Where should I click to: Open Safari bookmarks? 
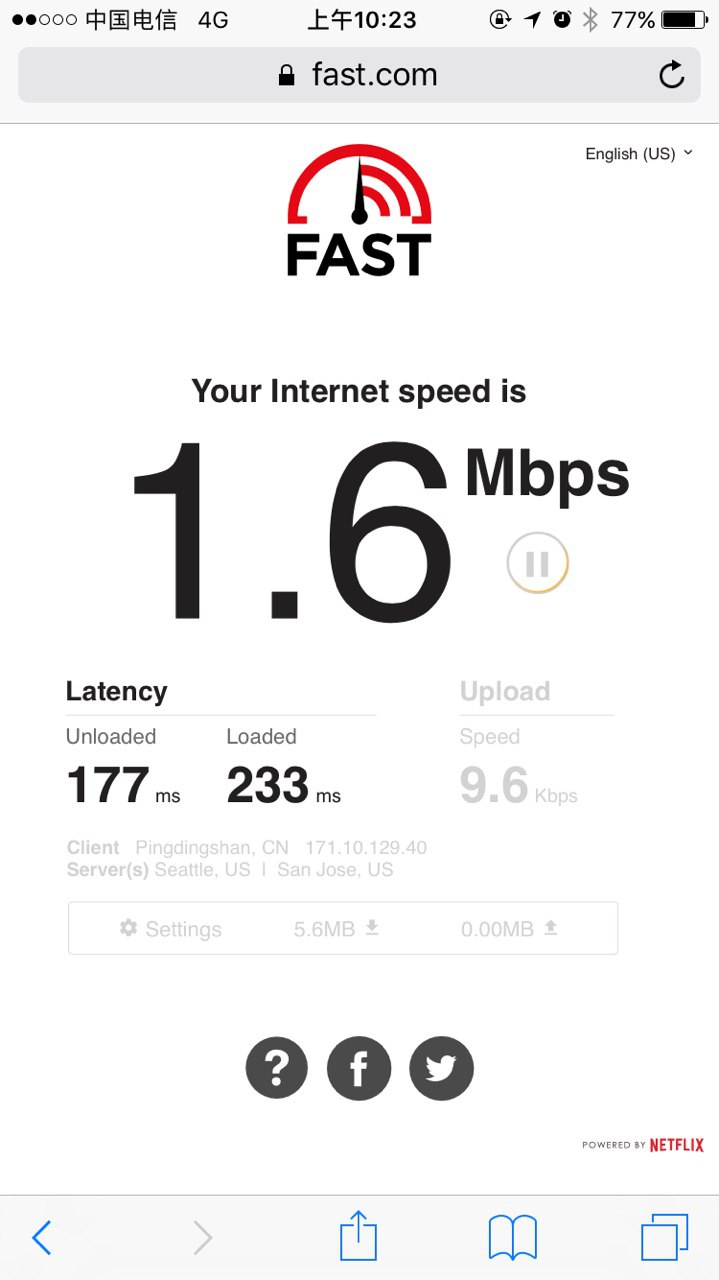click(x=512, y=1238)
